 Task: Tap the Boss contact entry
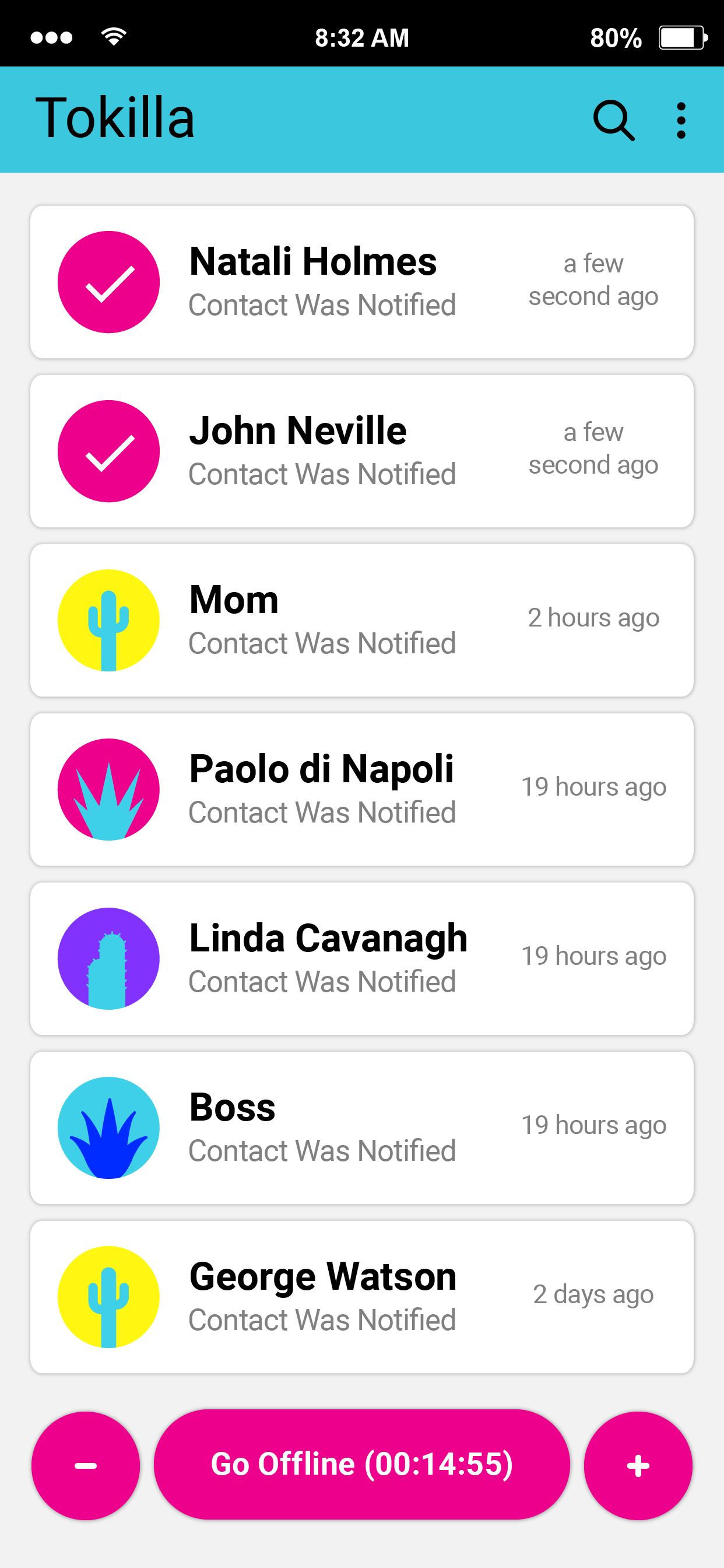[x=362, y=1128]
